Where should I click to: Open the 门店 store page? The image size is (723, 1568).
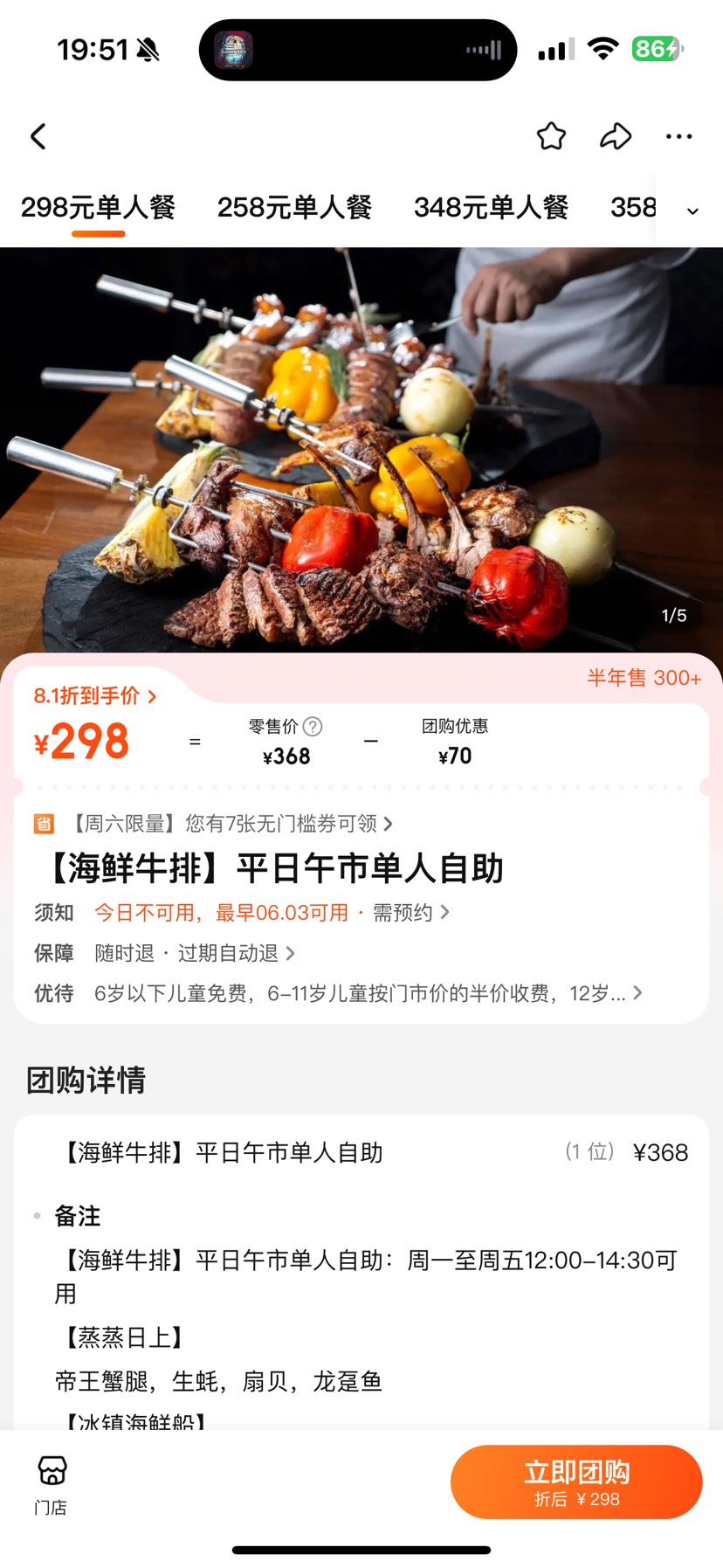[52, 1482]
